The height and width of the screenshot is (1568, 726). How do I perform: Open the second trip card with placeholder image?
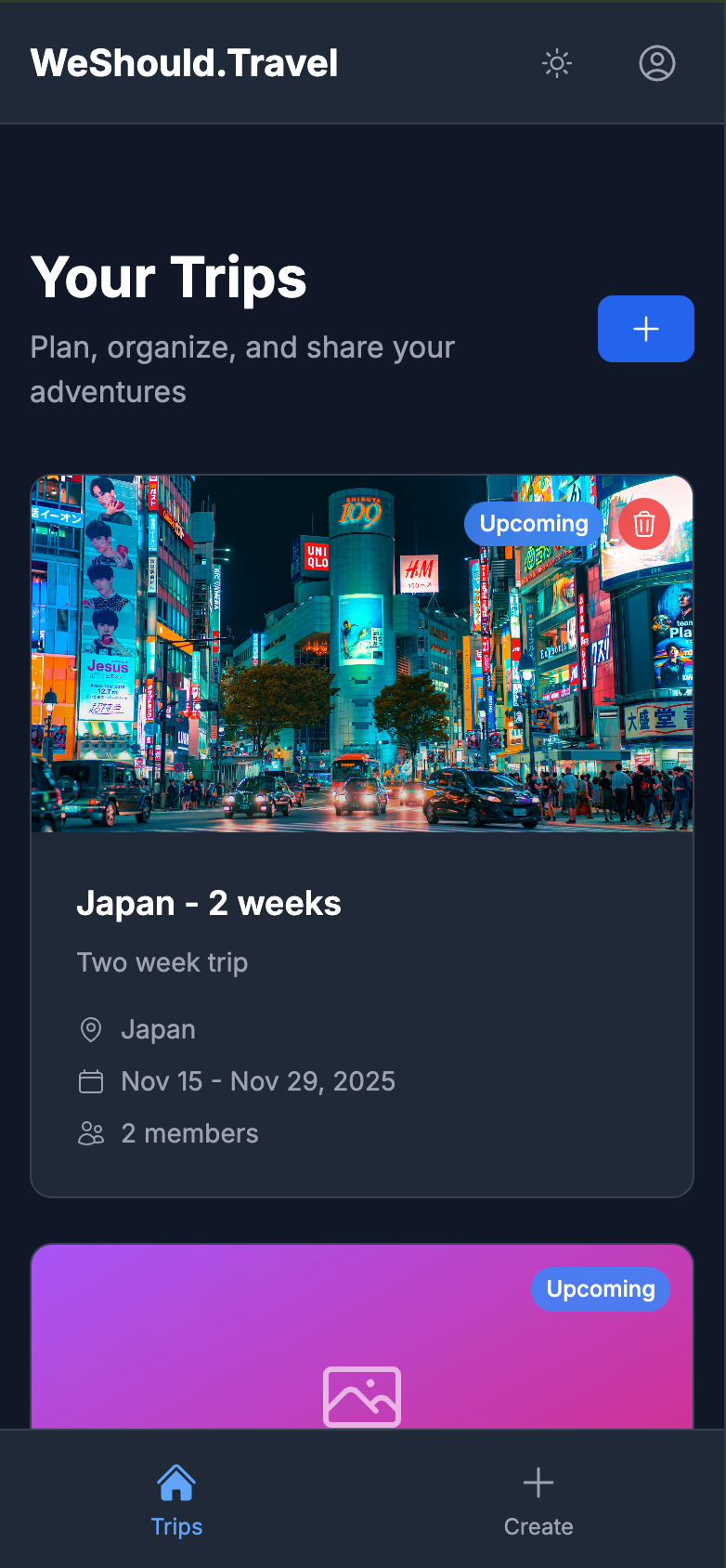[362, 1347]
